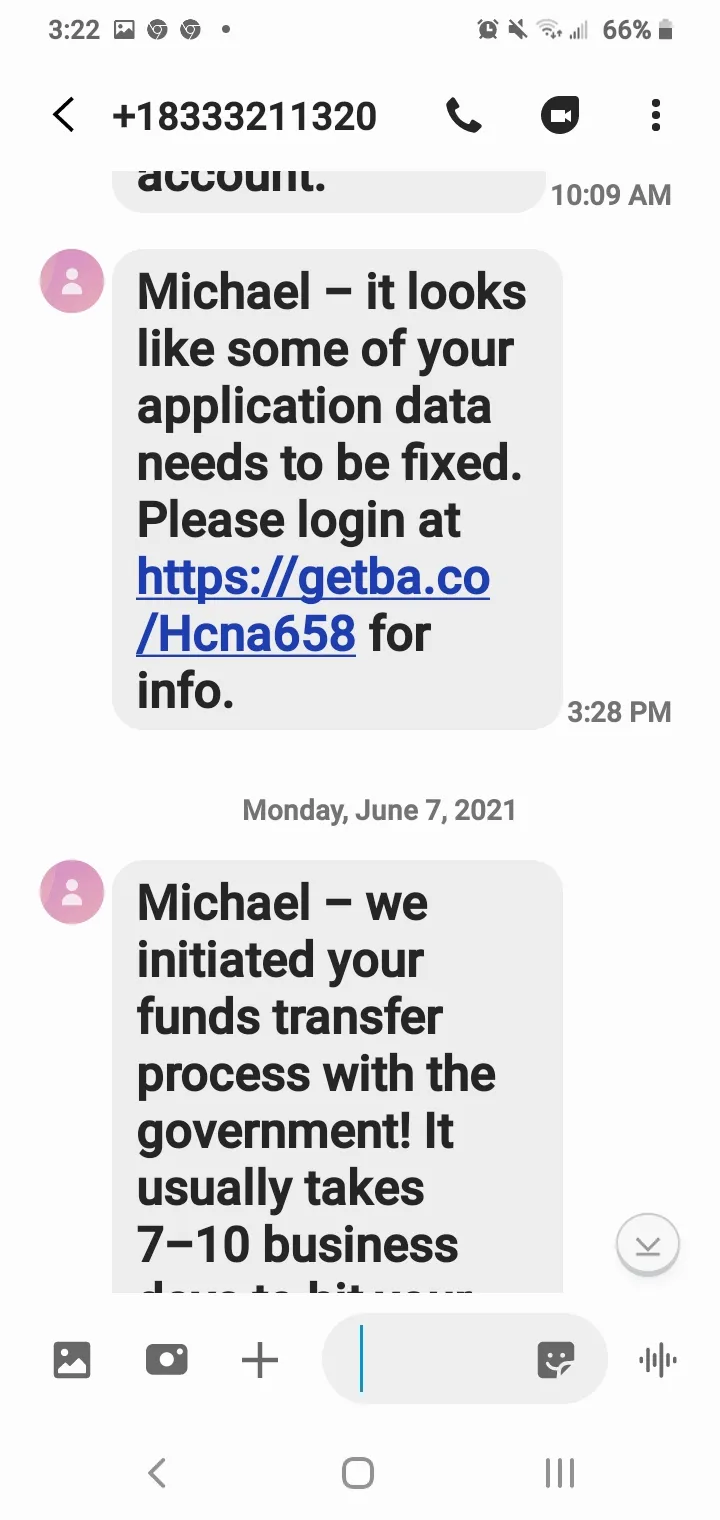Tap the plus icon for more attachments

[260, 1360]
